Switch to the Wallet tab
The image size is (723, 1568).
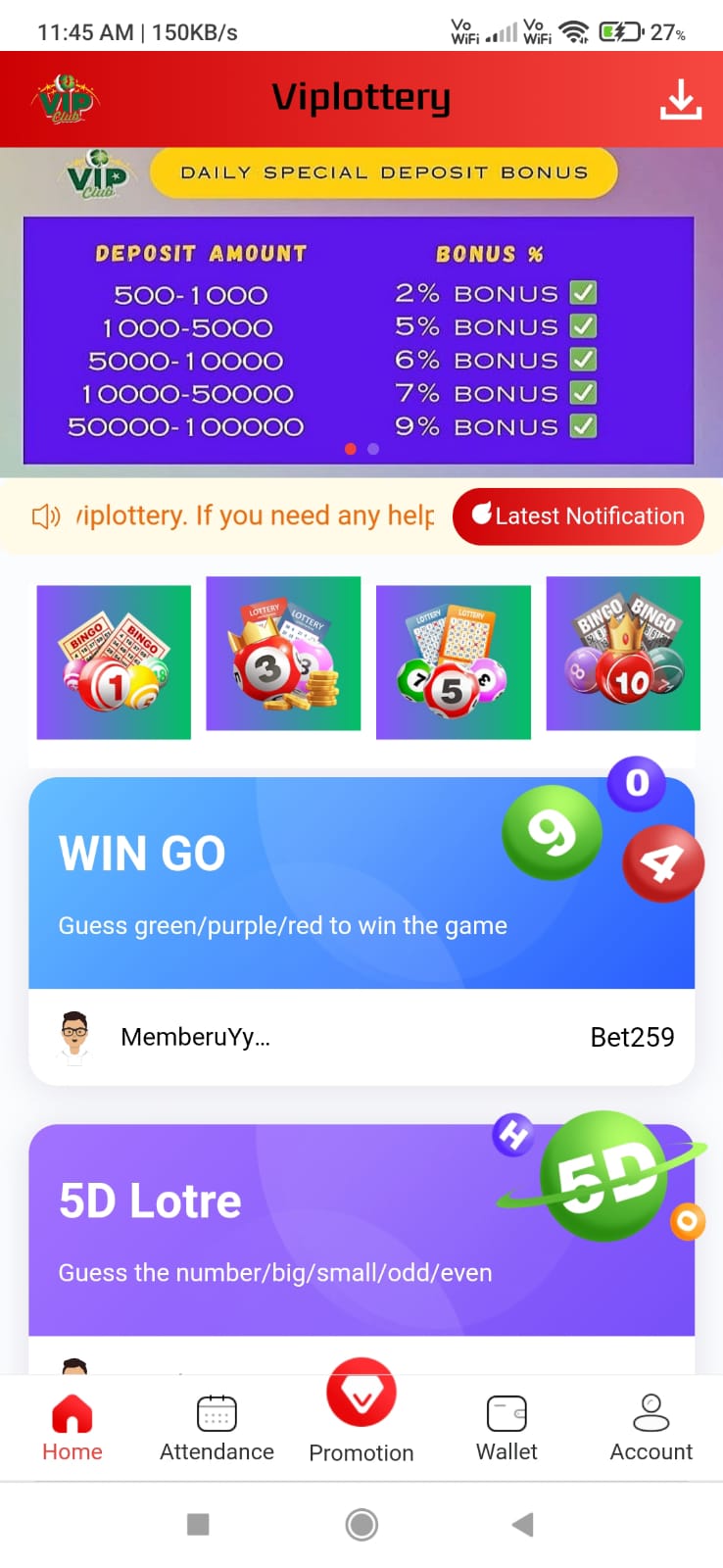tap(506, 1427)
